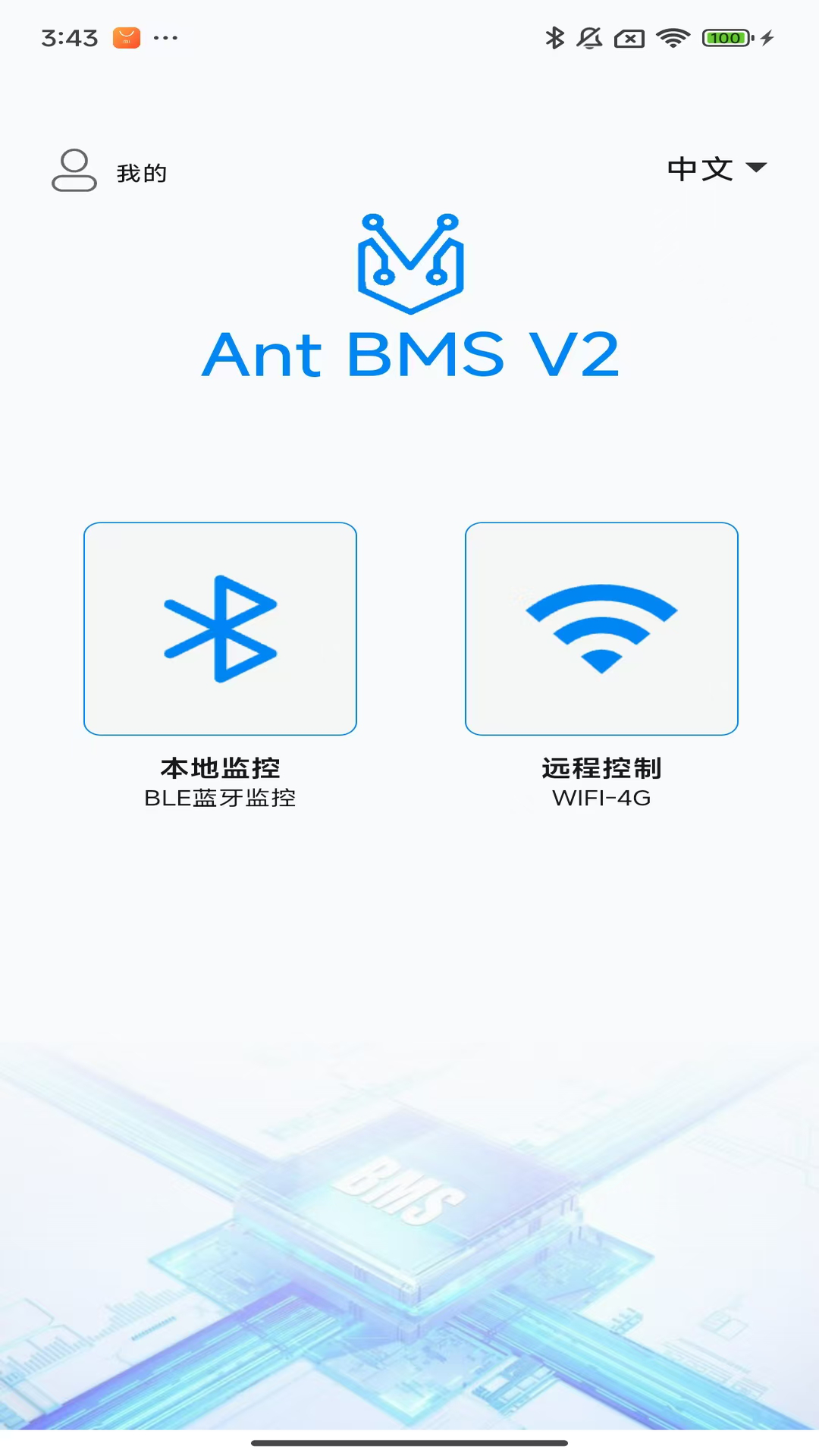Select the WiFi remote control icon
The image size is (819, 1456).
[x=601, y=628]
